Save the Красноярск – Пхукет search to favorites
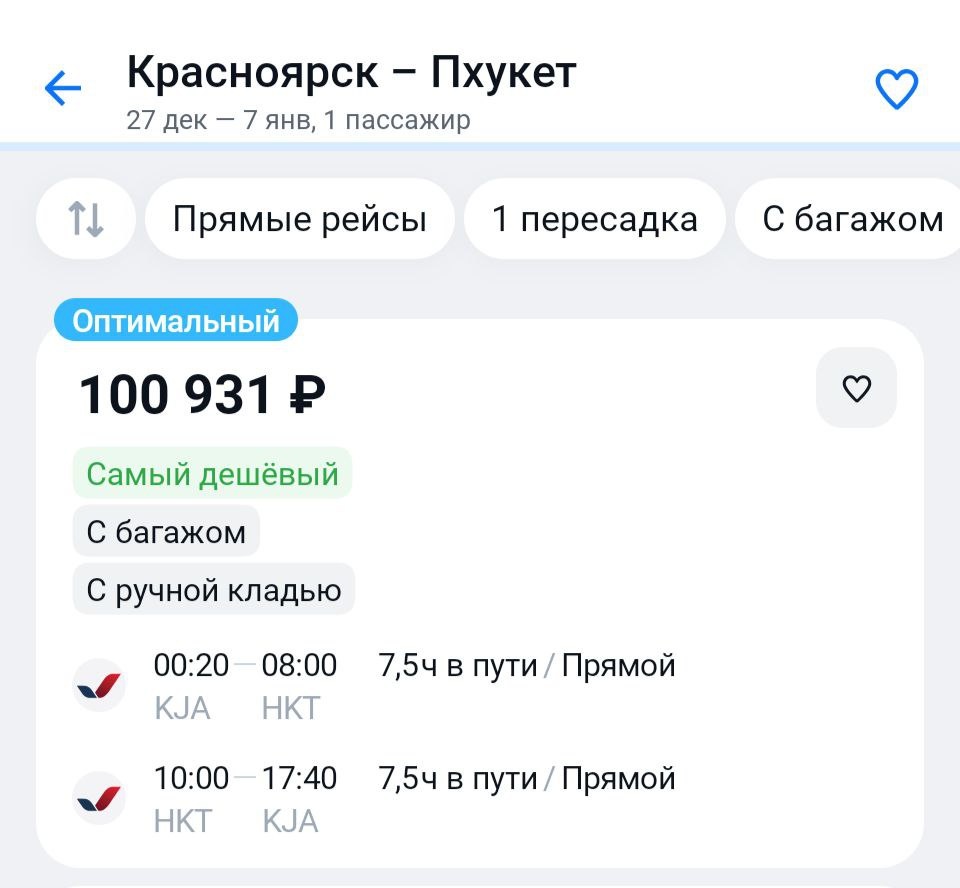The width and height of the screenshot is (960, 888). point(896,91)
